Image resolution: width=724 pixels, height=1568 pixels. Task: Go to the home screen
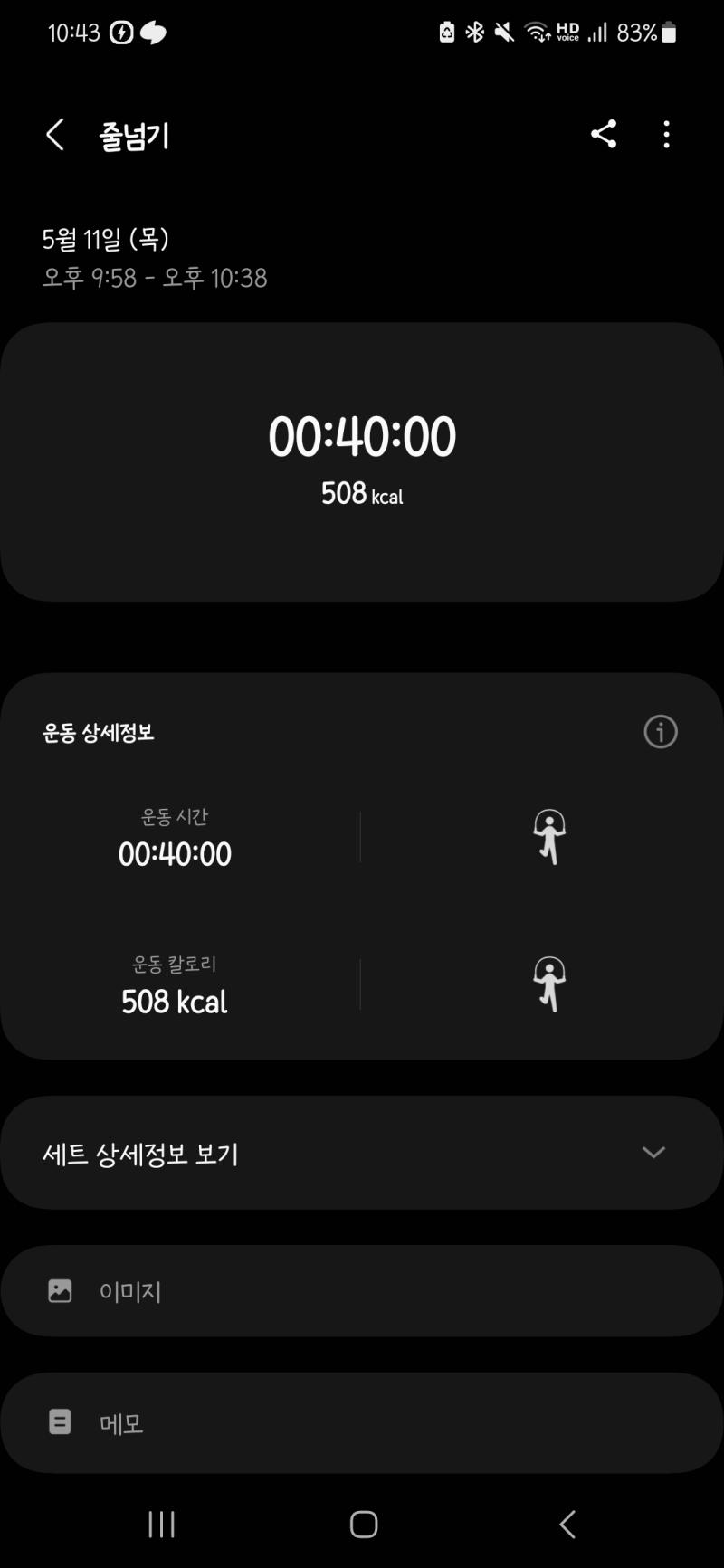click(x=364, y=1525)
